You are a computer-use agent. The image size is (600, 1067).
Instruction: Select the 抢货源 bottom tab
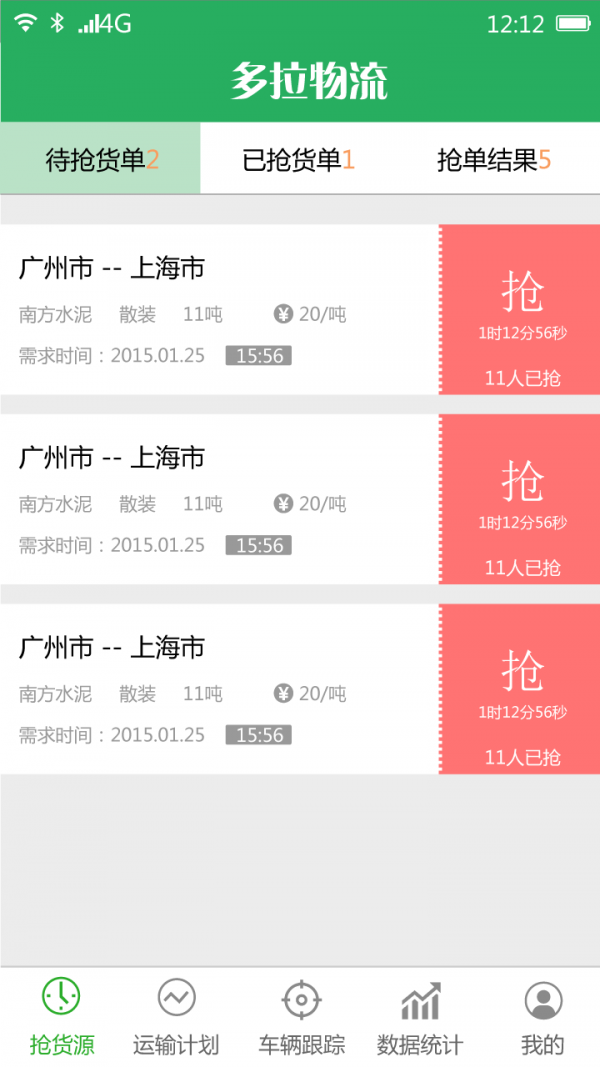pyautogui.click(x=61, y=1018)
